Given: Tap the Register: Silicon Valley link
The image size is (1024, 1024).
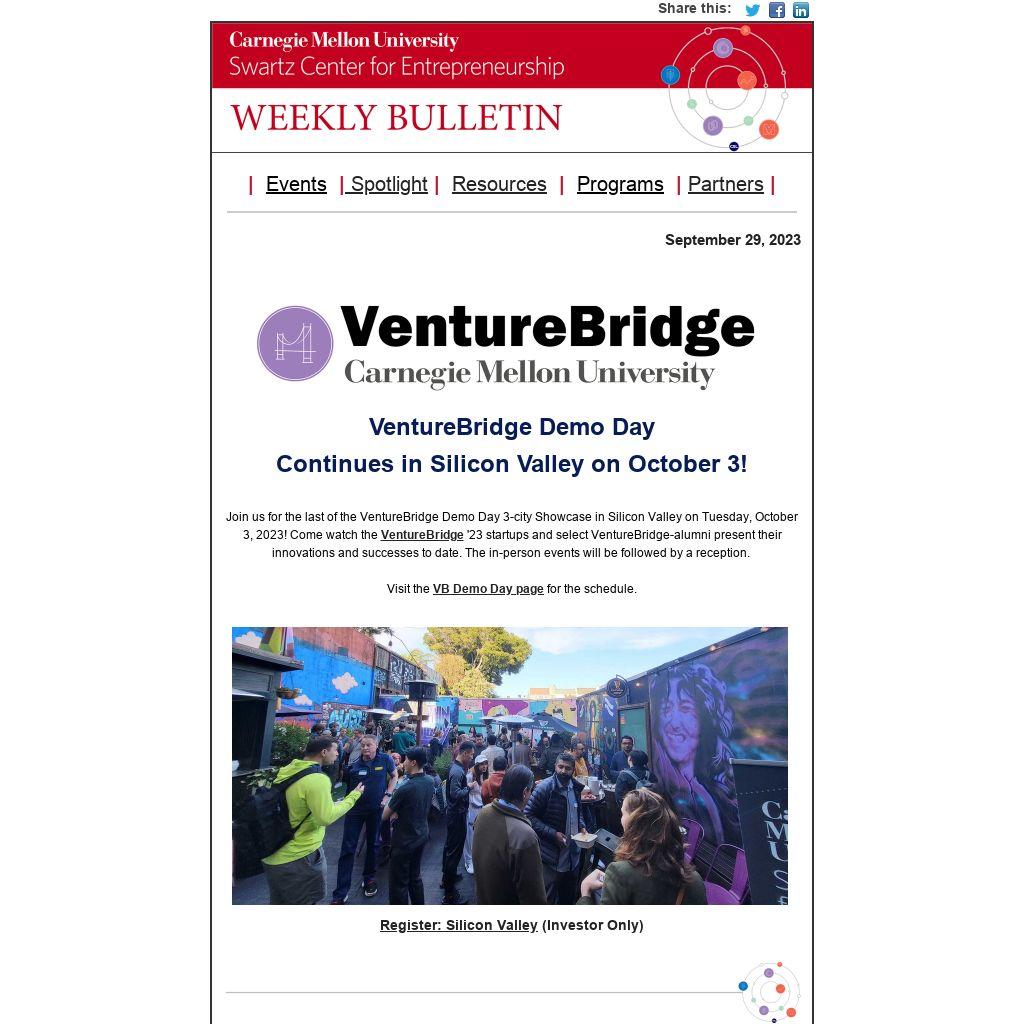Looking at the screenshot, I should pos(459,925).
